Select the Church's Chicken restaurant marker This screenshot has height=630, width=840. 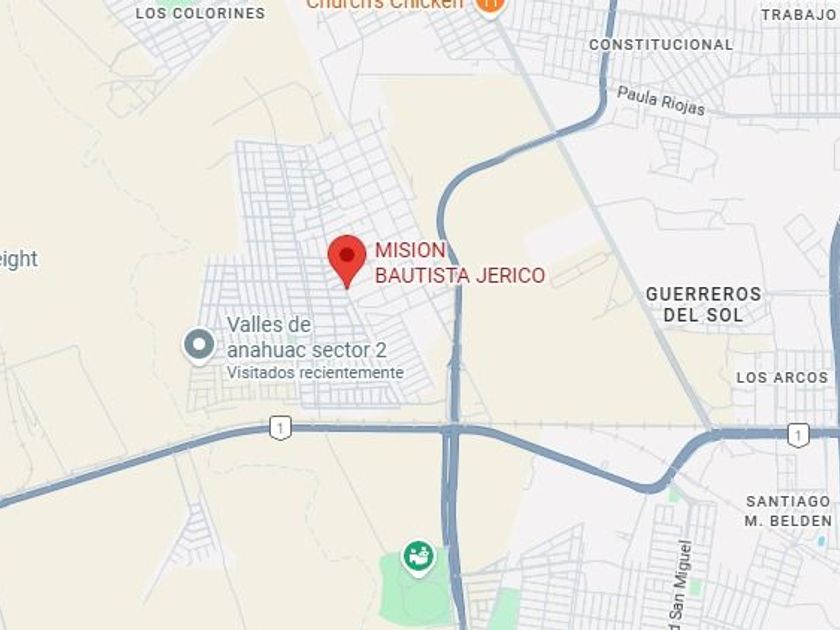(489, 4)
